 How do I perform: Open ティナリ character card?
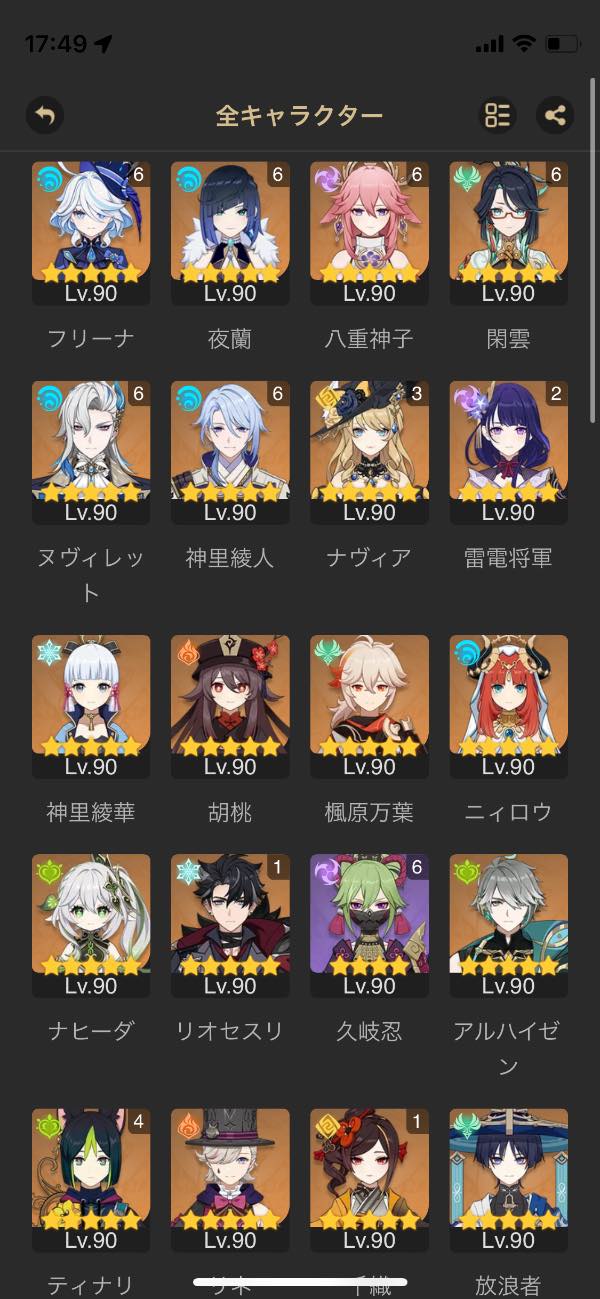tap(91, 1178)
